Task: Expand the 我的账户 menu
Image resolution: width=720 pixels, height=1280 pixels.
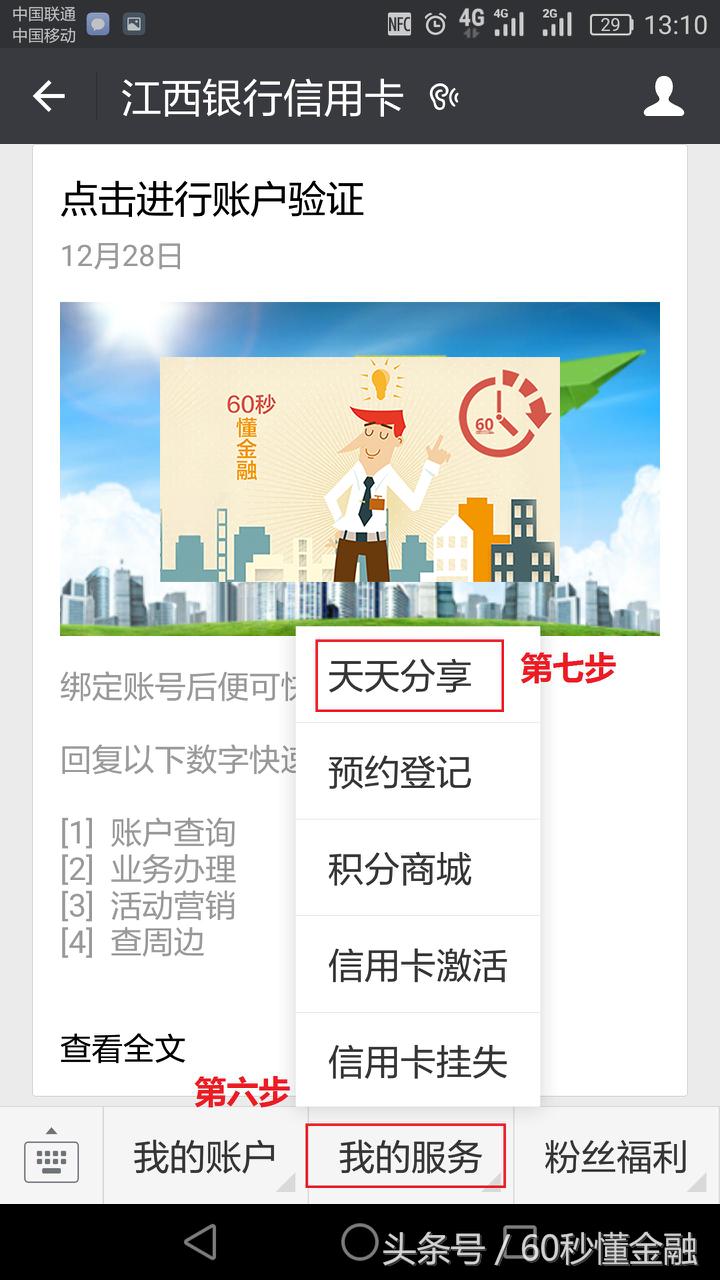Action: click(x=203, y=1155)
